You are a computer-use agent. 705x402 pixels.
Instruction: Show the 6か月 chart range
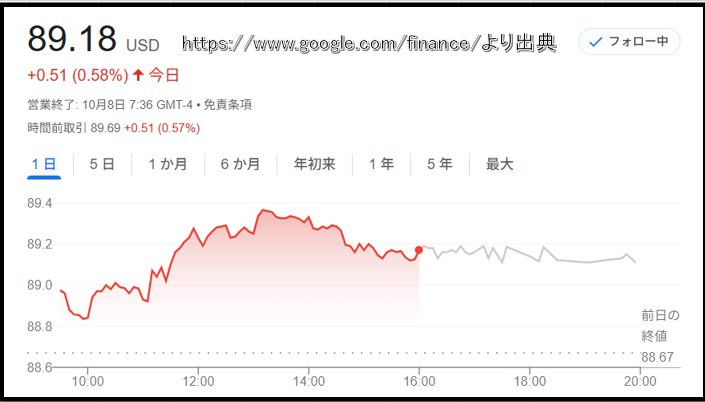point(241,164)
